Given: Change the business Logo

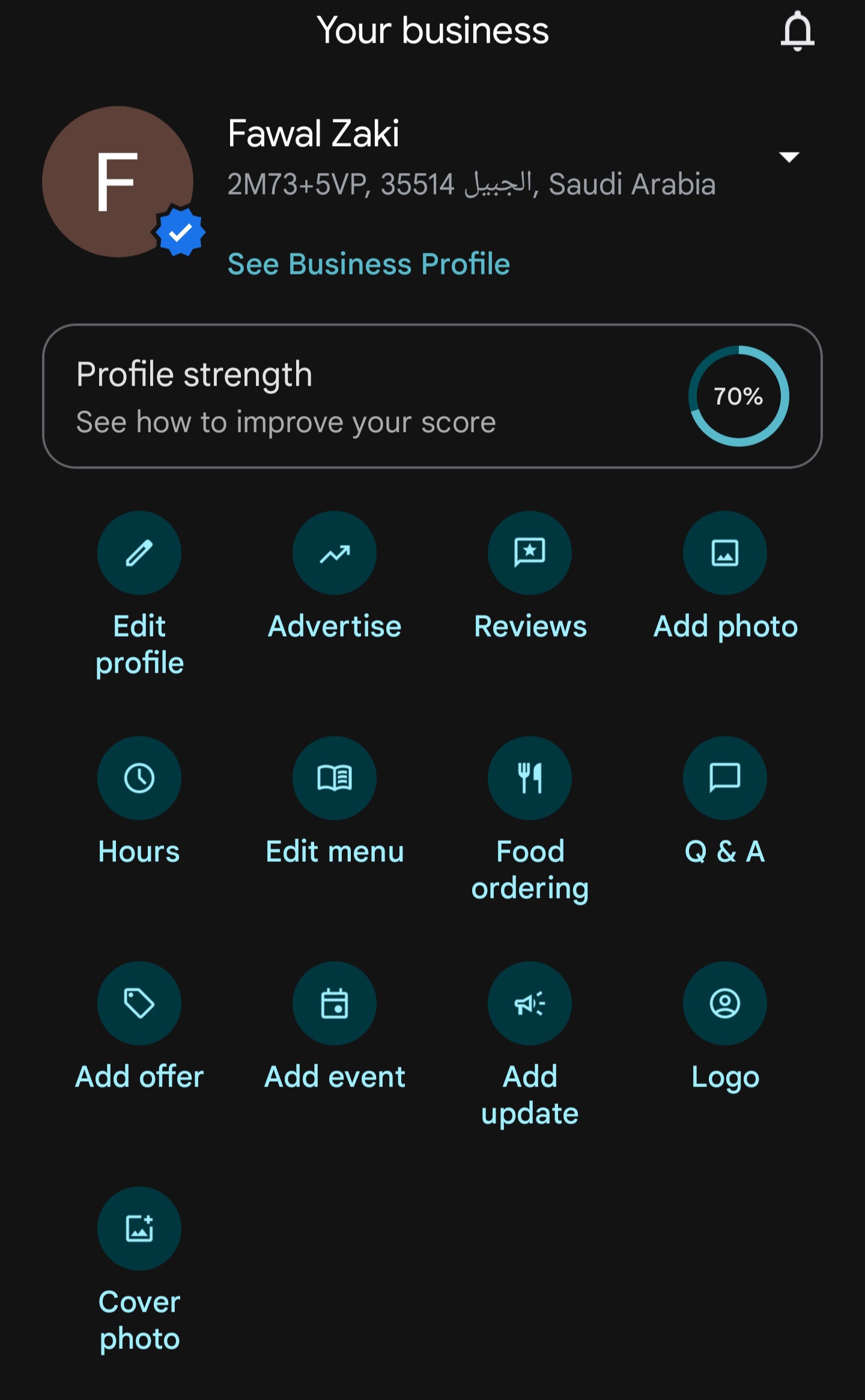Looking at the screenshot, I should click(x=725, y=1004).
